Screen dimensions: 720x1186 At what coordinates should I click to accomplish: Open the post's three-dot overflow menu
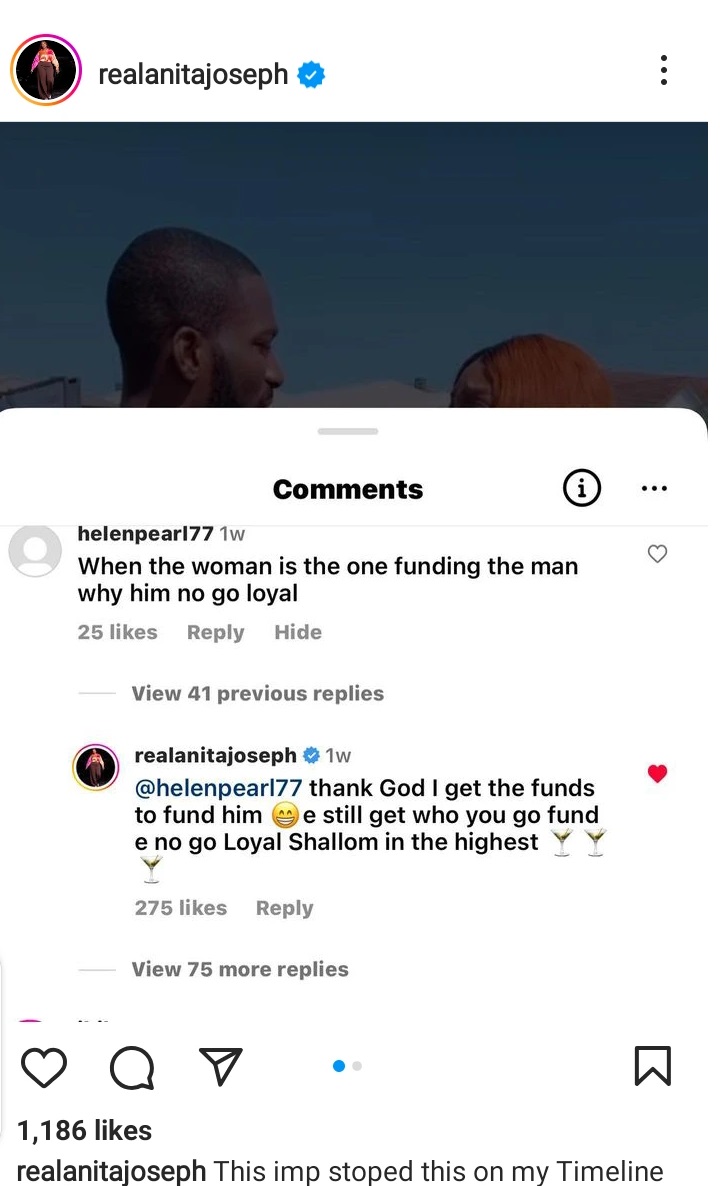663,71
